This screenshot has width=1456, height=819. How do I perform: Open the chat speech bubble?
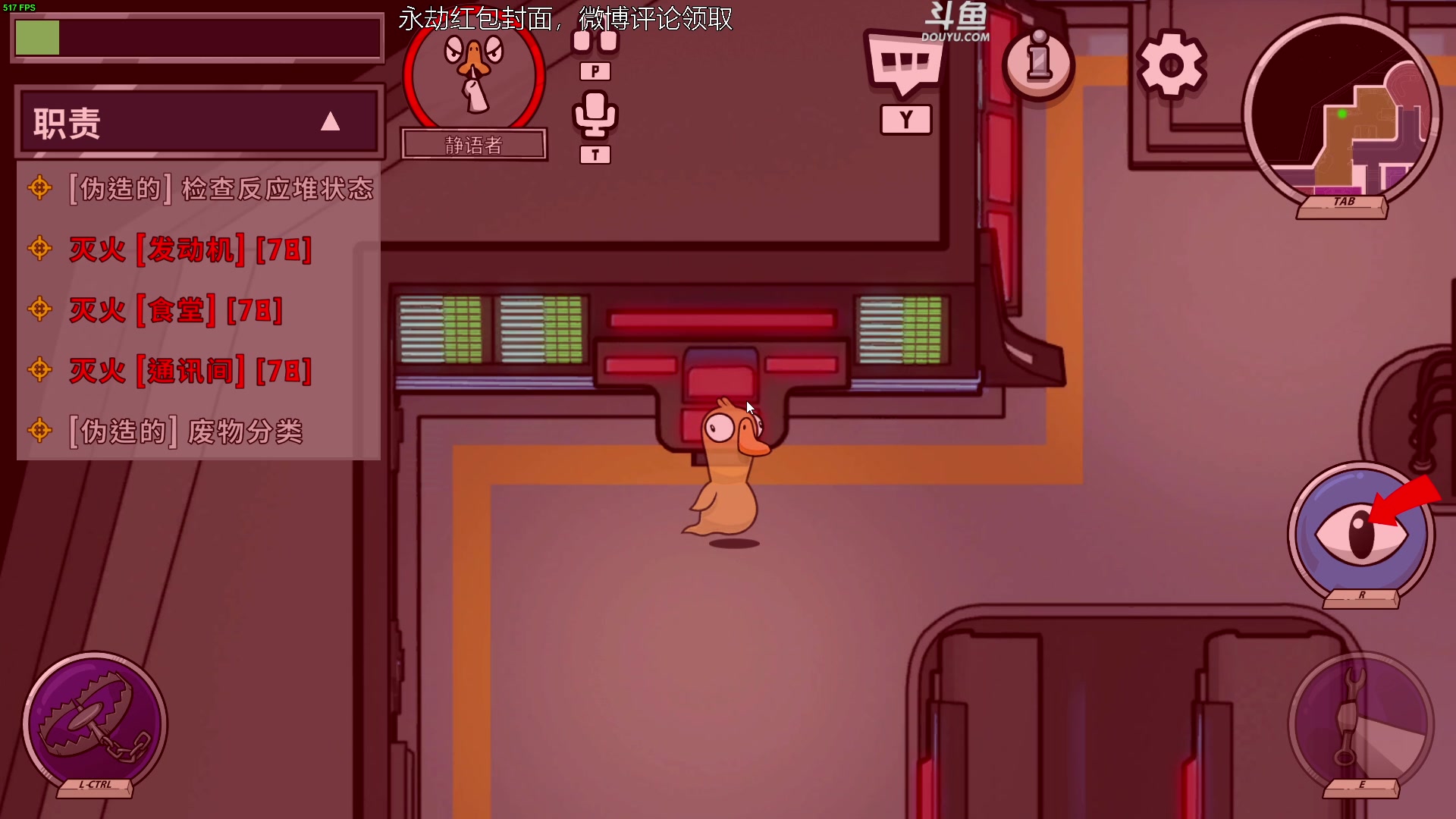coord(905,63)
